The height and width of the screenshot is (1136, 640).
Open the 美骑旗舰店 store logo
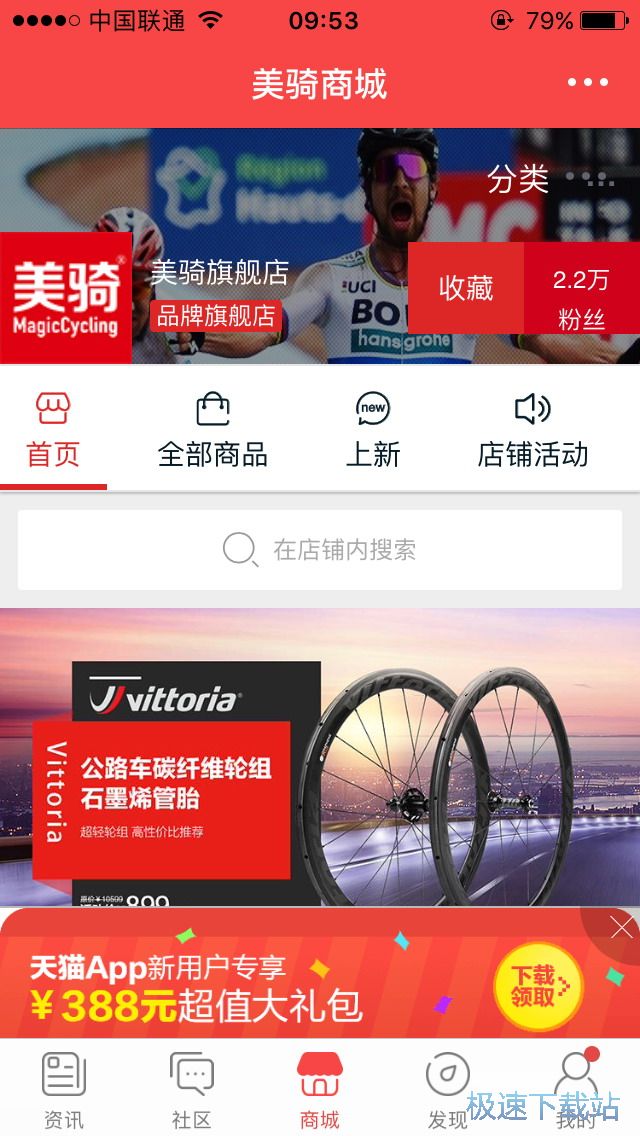click(x=66, y=298)
